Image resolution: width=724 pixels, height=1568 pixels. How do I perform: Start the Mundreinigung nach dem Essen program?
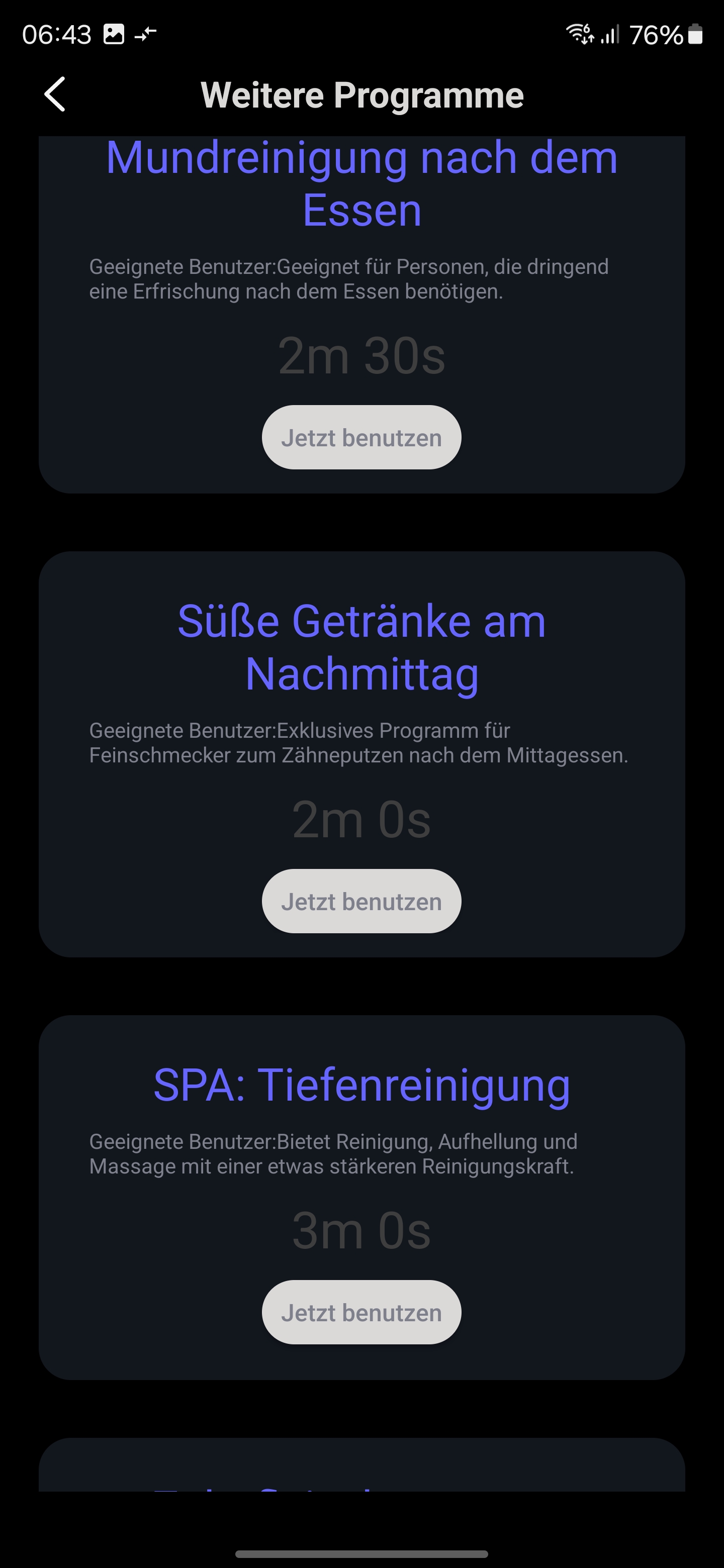click(361, 437)
